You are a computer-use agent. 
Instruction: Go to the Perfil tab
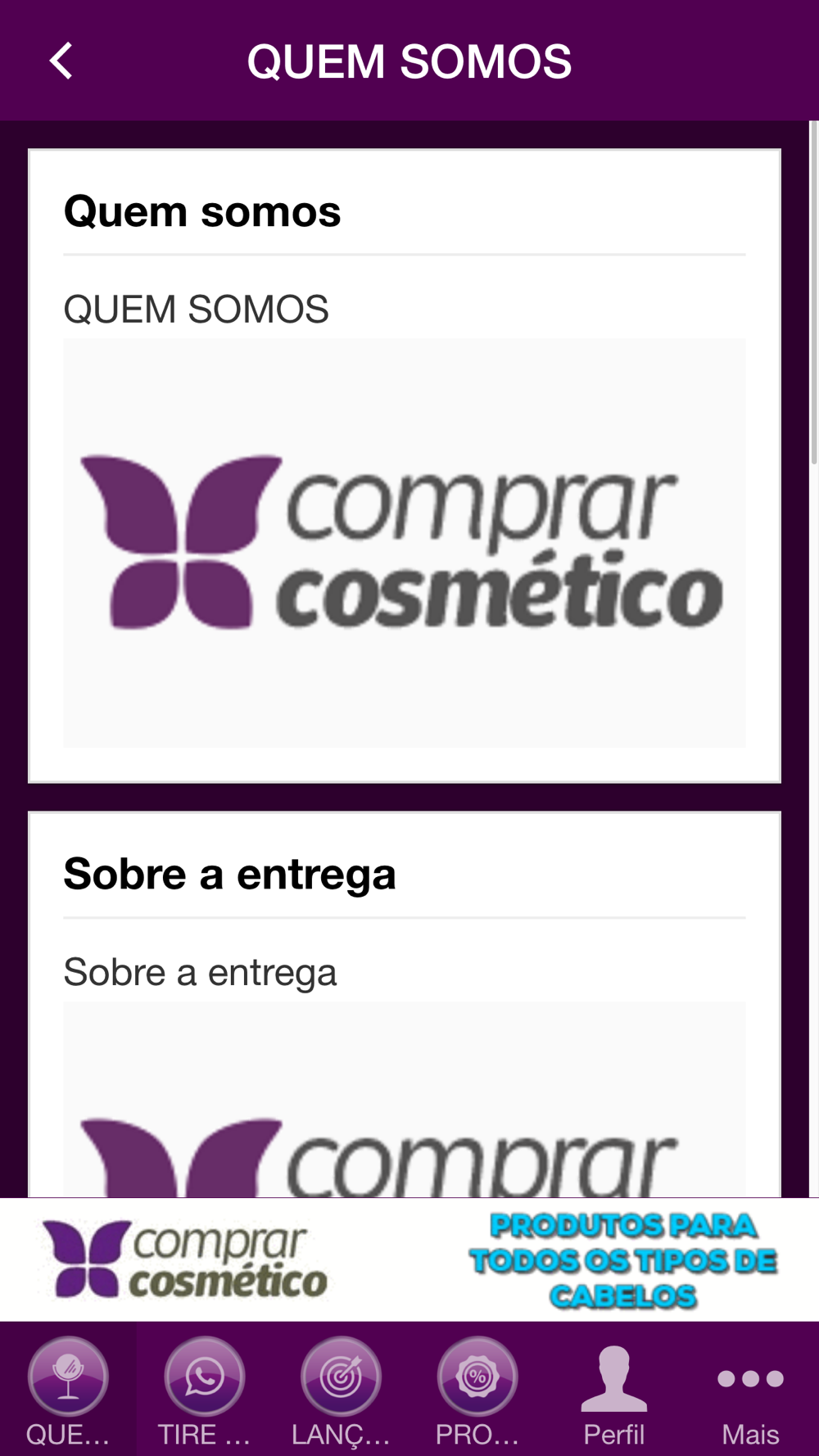pos(614,1389)
